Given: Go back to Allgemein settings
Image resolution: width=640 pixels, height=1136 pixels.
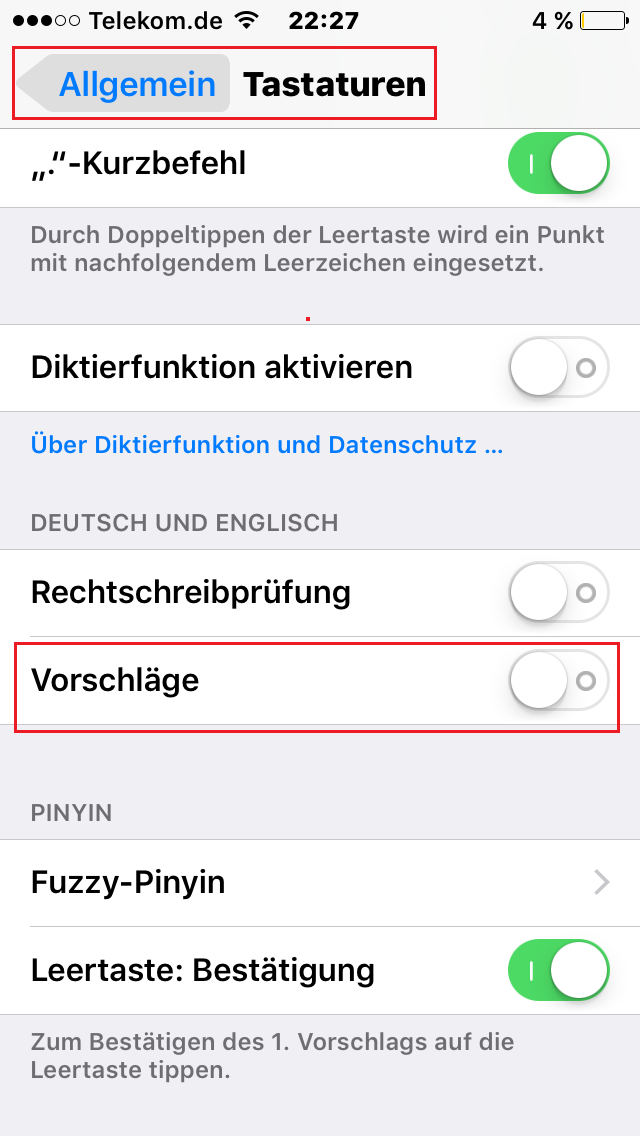Looking at the screenshot, I should pyautogui.click(x=123, y=84).
